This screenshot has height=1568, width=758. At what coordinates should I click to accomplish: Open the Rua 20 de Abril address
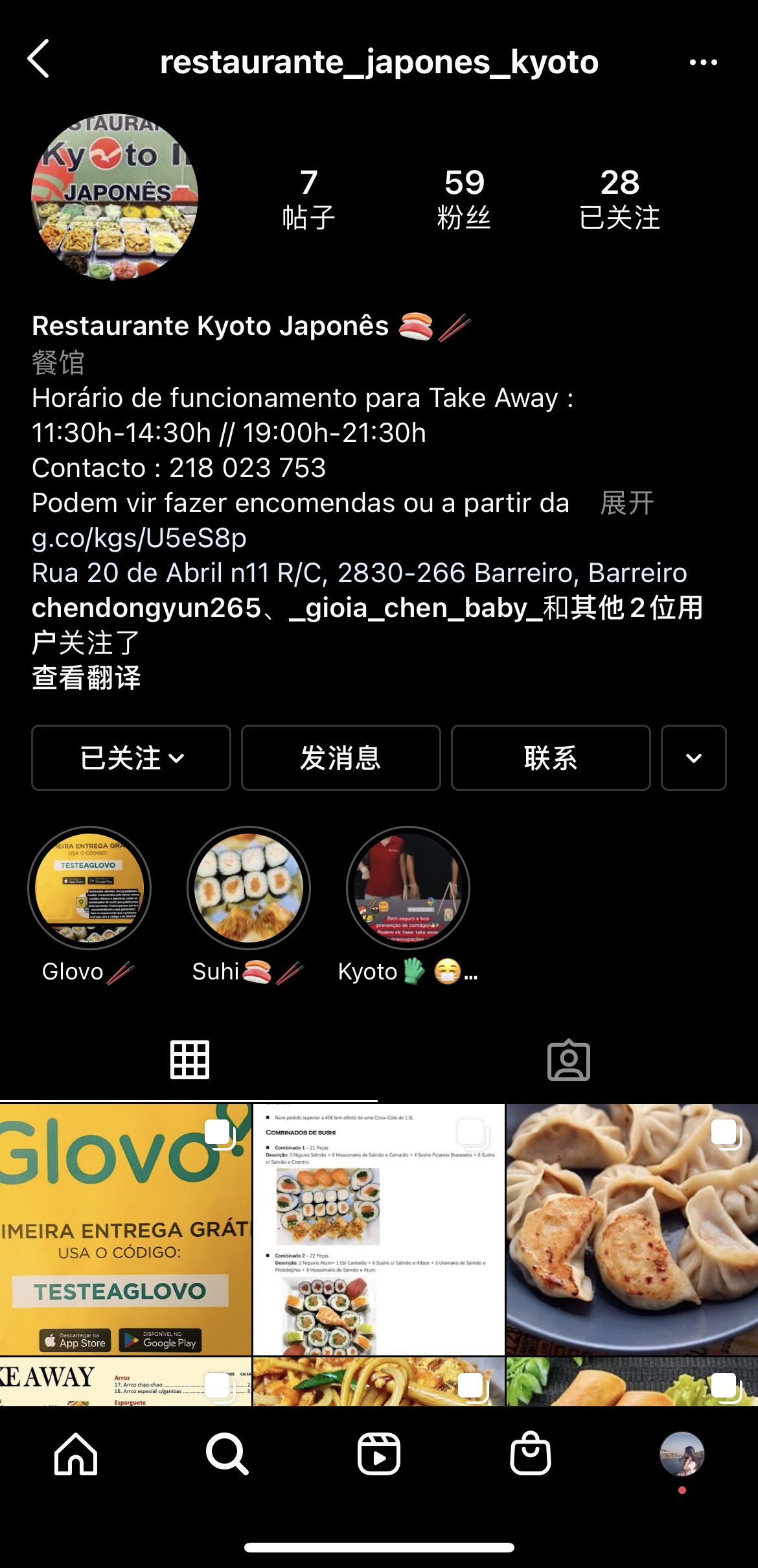point(359,573)
